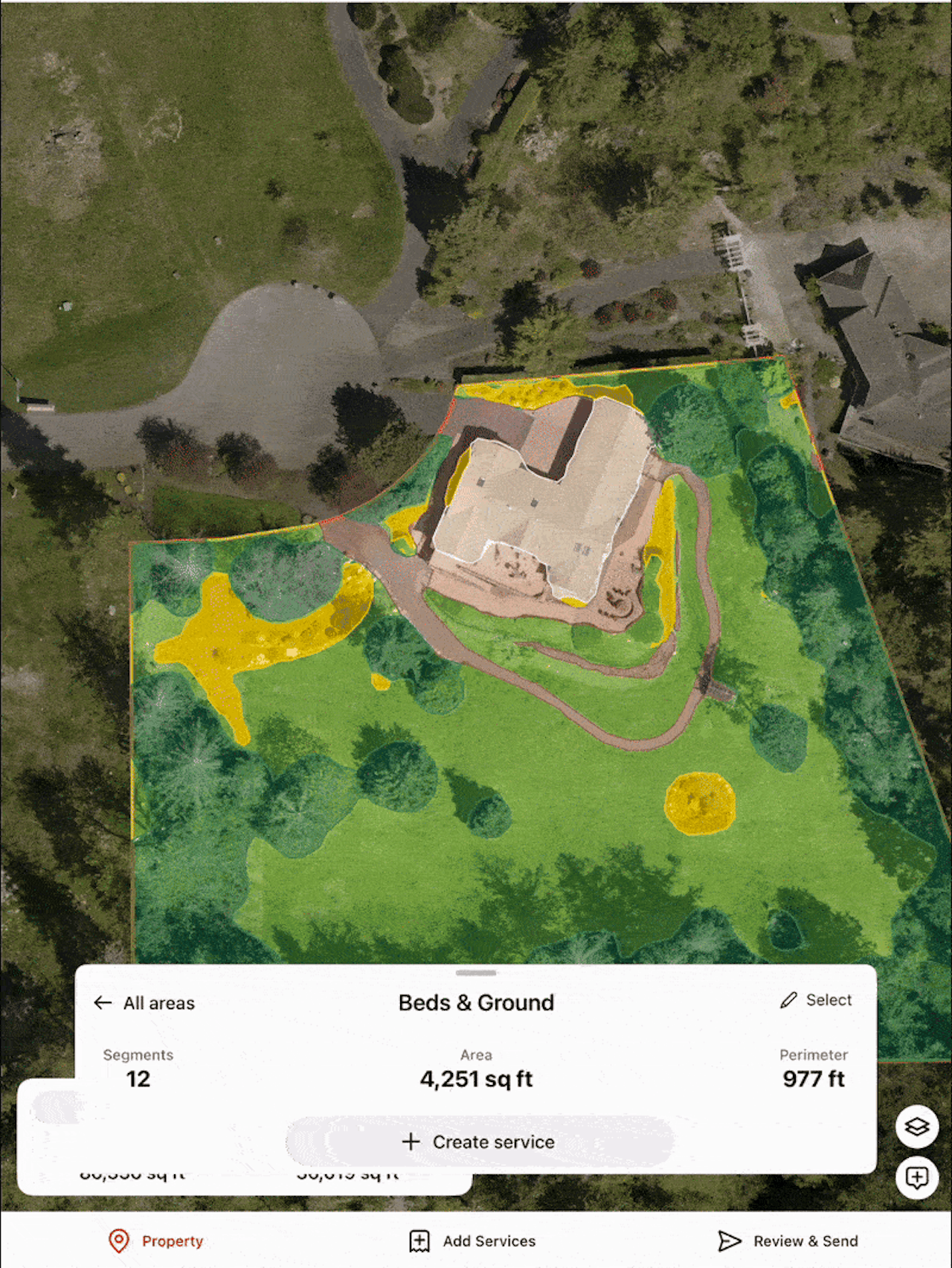
Task: Open the map layers button
Action: pos(917,1127)
